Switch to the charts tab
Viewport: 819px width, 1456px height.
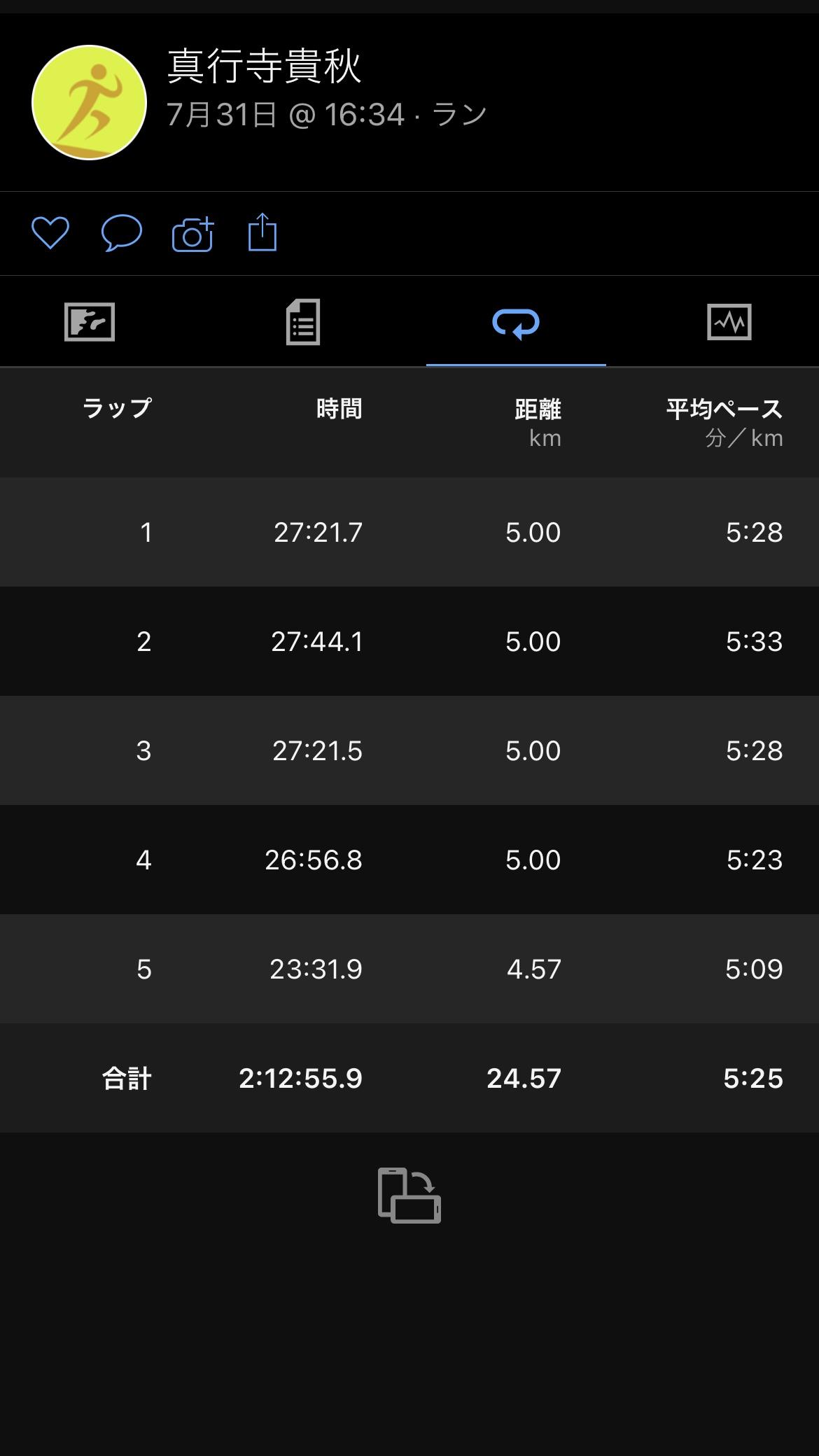coord(729,322)
